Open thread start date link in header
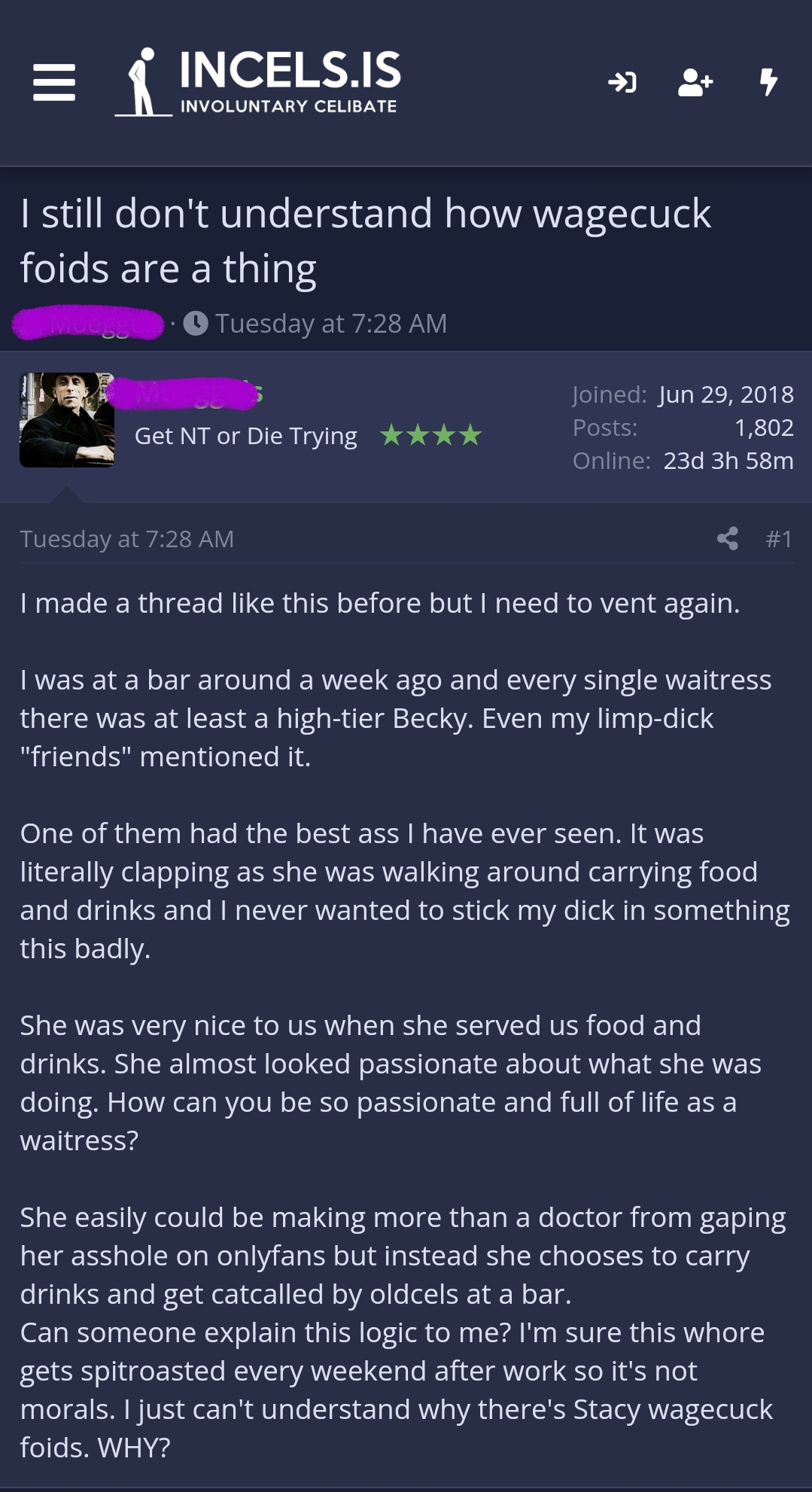This screenshot has height=1492, width=812. coord(330,324)
